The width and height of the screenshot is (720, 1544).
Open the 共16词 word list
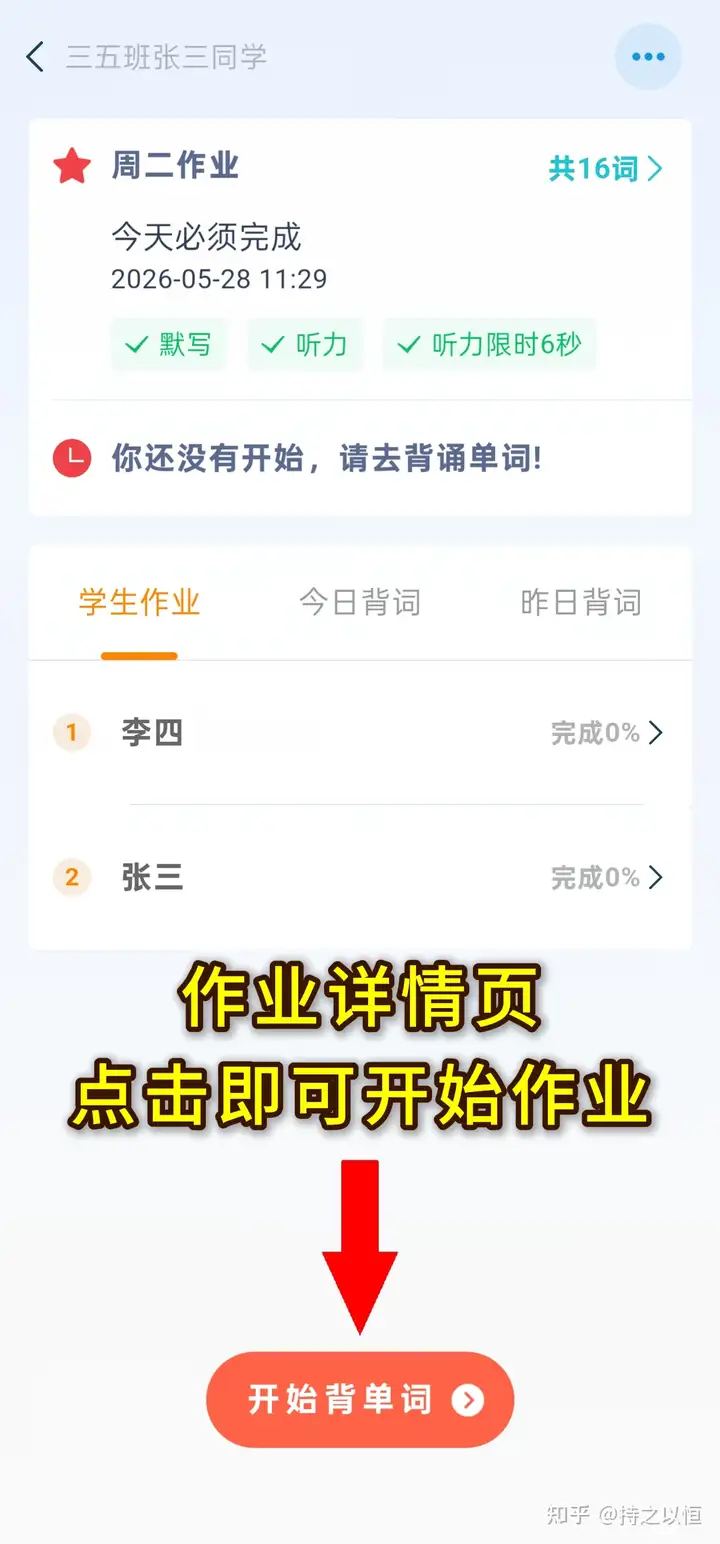pos(605,168)
